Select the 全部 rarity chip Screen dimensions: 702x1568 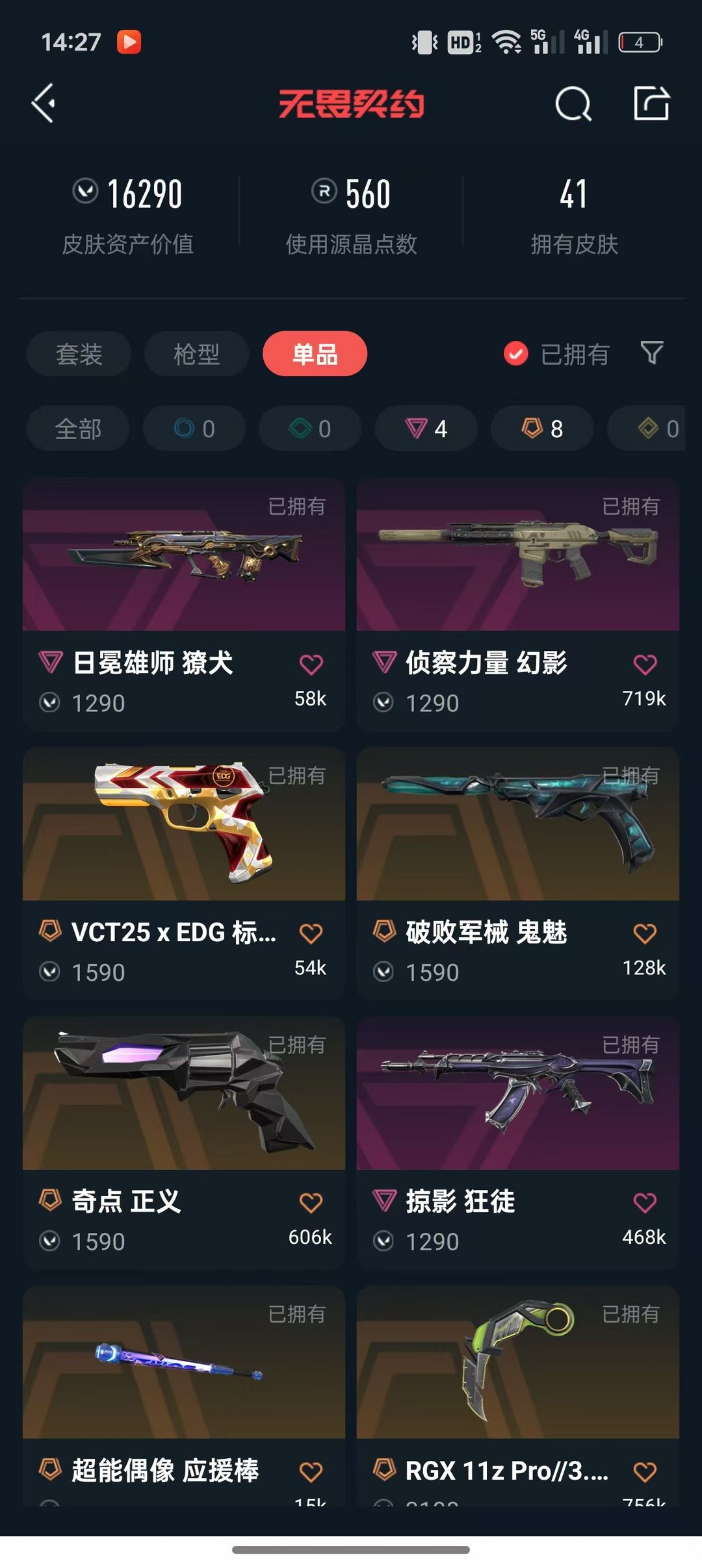click(78, 429)
